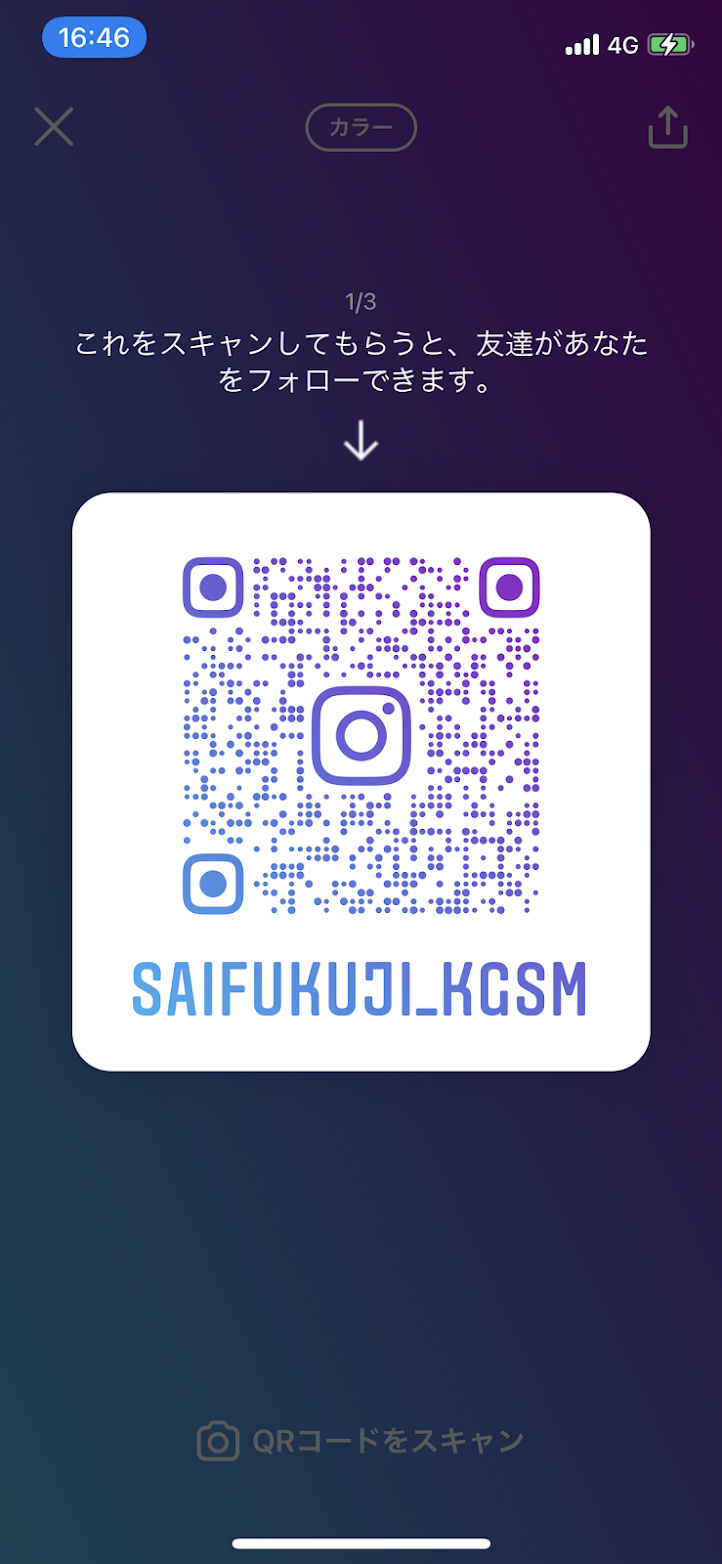Close the QR code screen
Viewport: 722px width, 1564px height.
pyautogui.click(x=54, y=127)
